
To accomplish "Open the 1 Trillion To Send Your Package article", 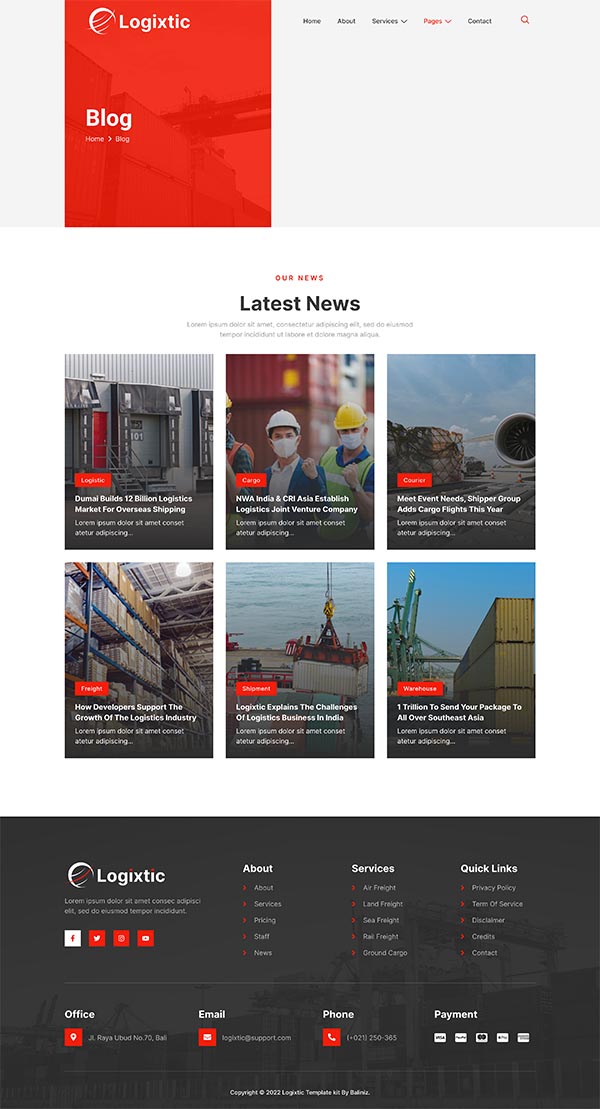I will [458, 712].
